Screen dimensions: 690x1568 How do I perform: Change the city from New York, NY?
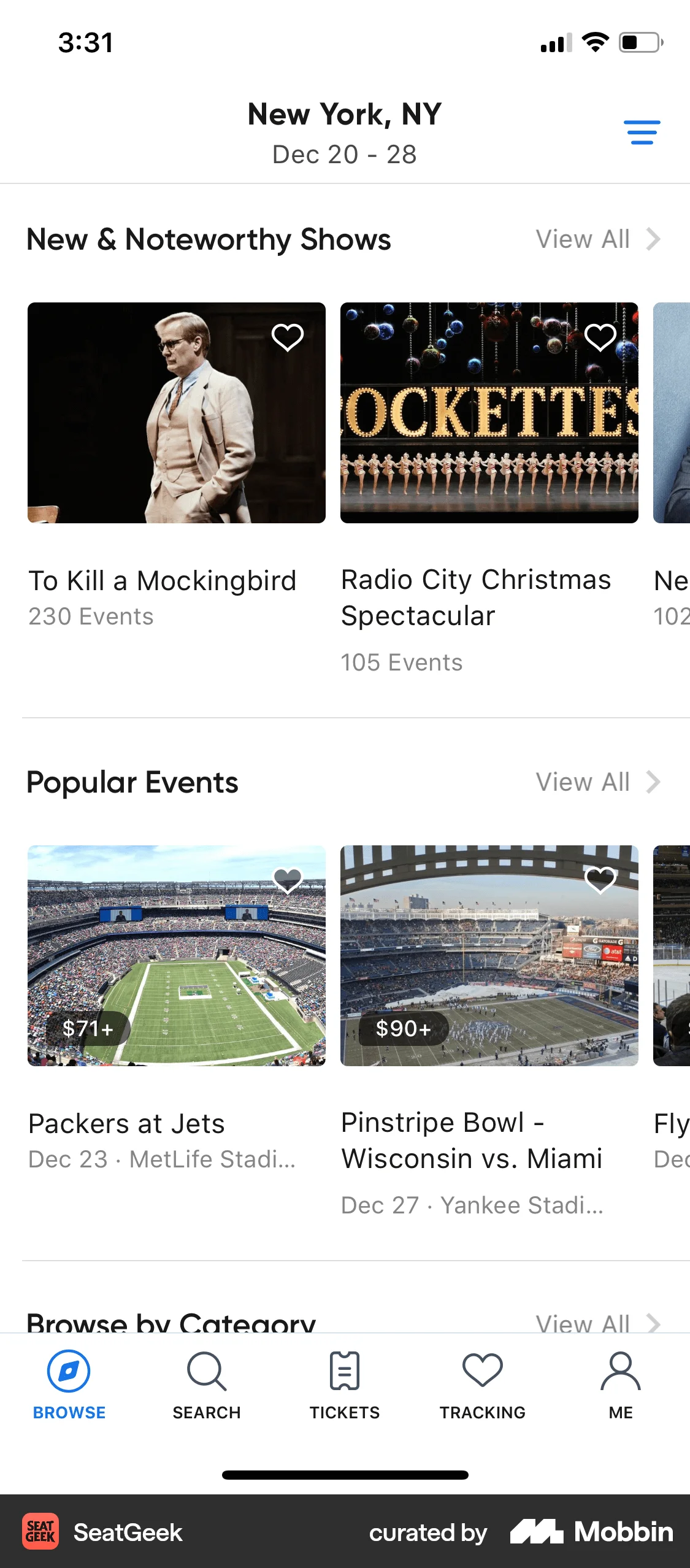pos(344,113)
